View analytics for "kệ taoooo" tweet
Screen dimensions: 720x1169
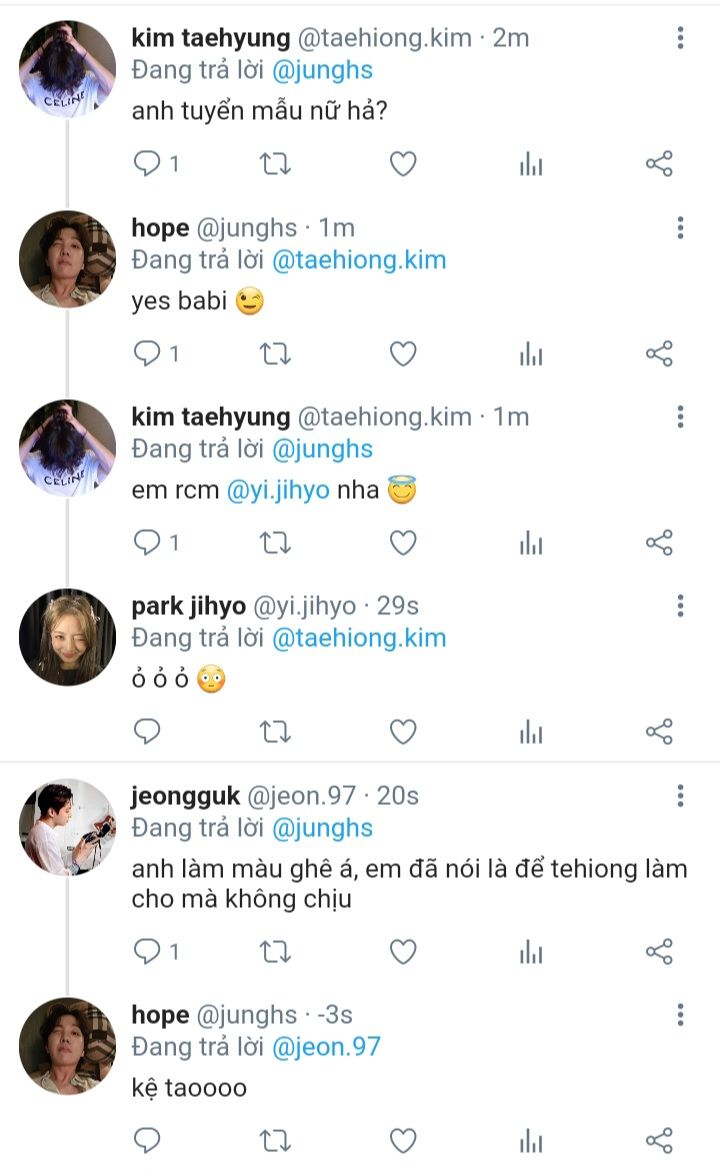531,1140
